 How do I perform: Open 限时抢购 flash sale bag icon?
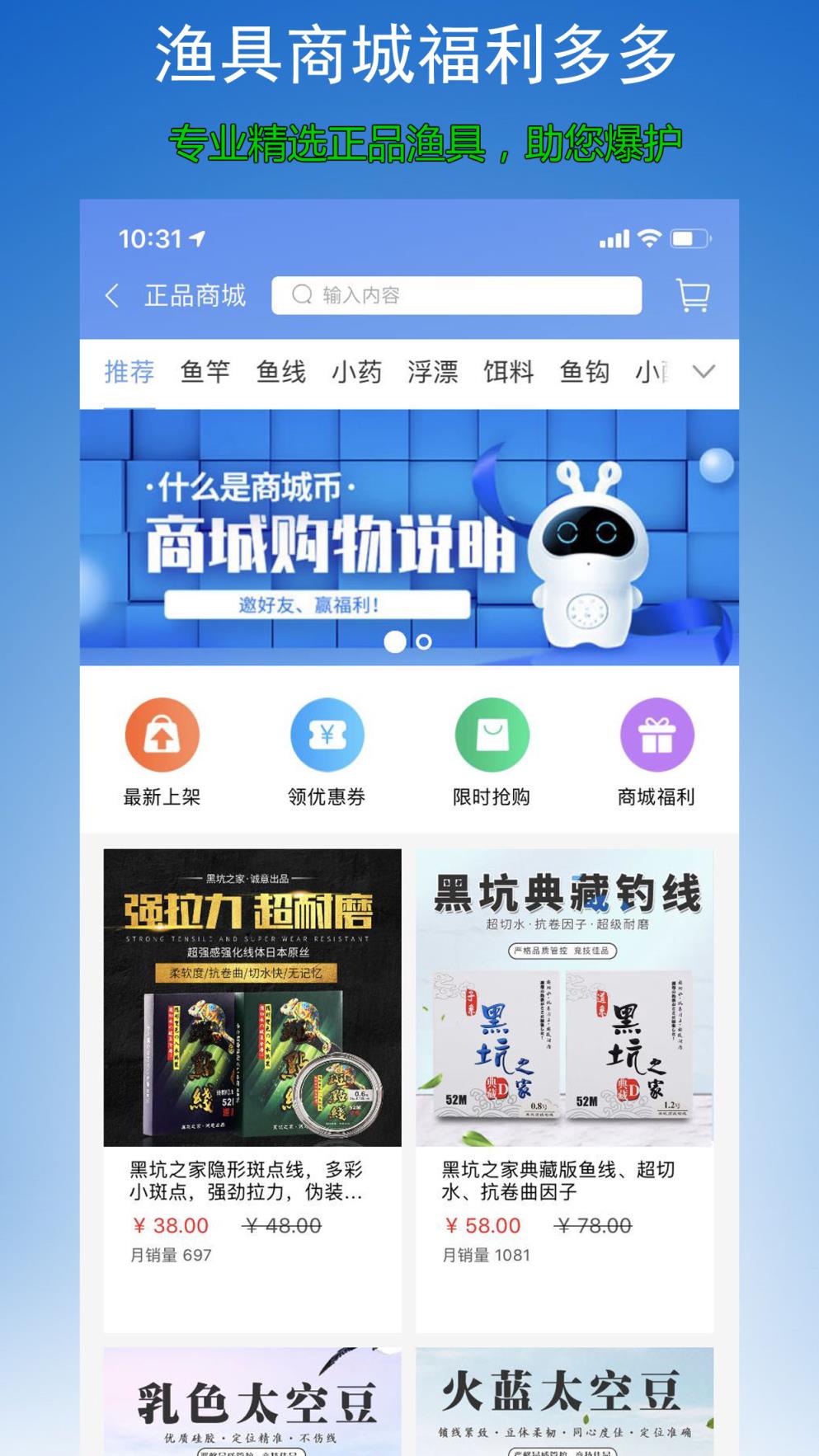(x=493, y=735)
